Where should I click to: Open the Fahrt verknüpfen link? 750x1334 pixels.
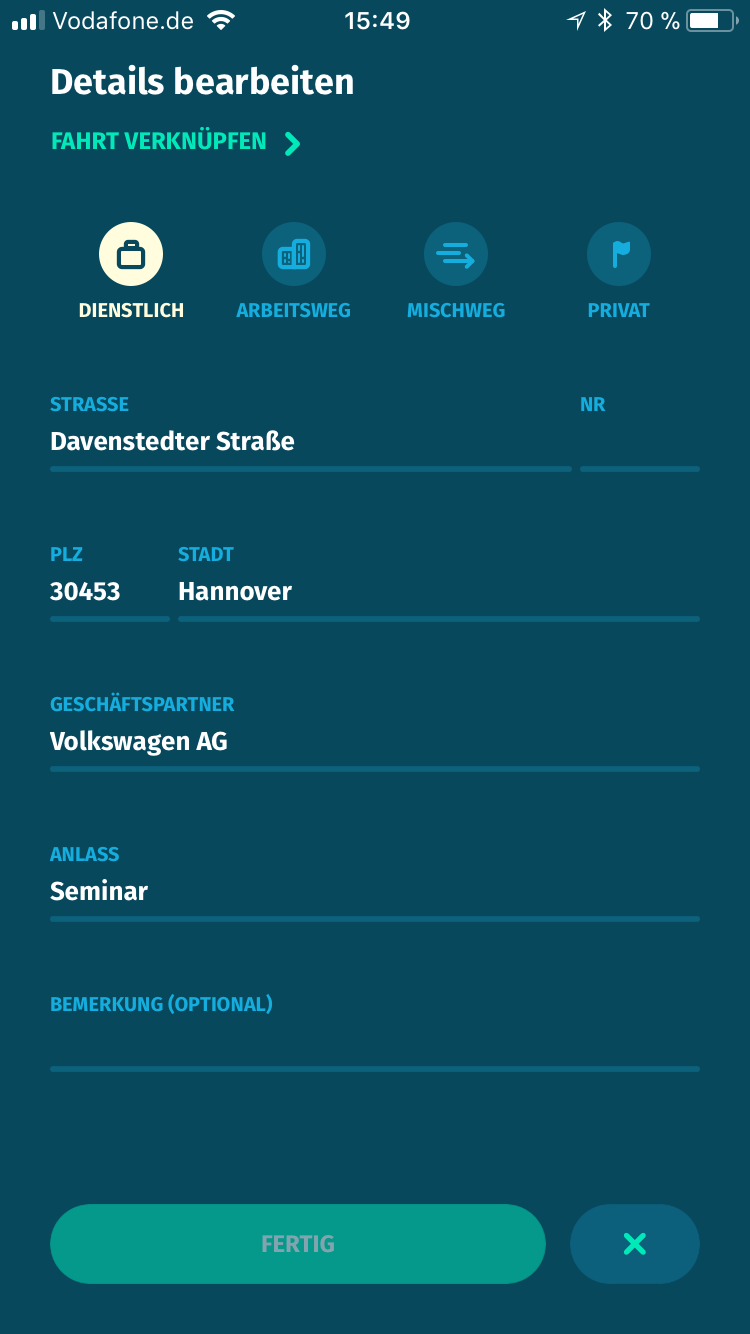[x=176, y=142]
